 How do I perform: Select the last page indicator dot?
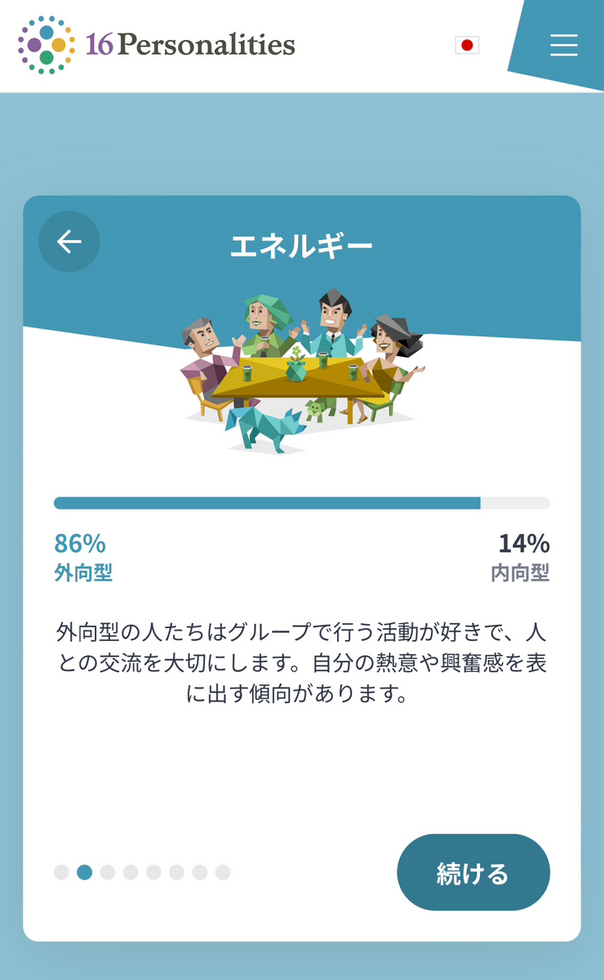tap(223, 872)
